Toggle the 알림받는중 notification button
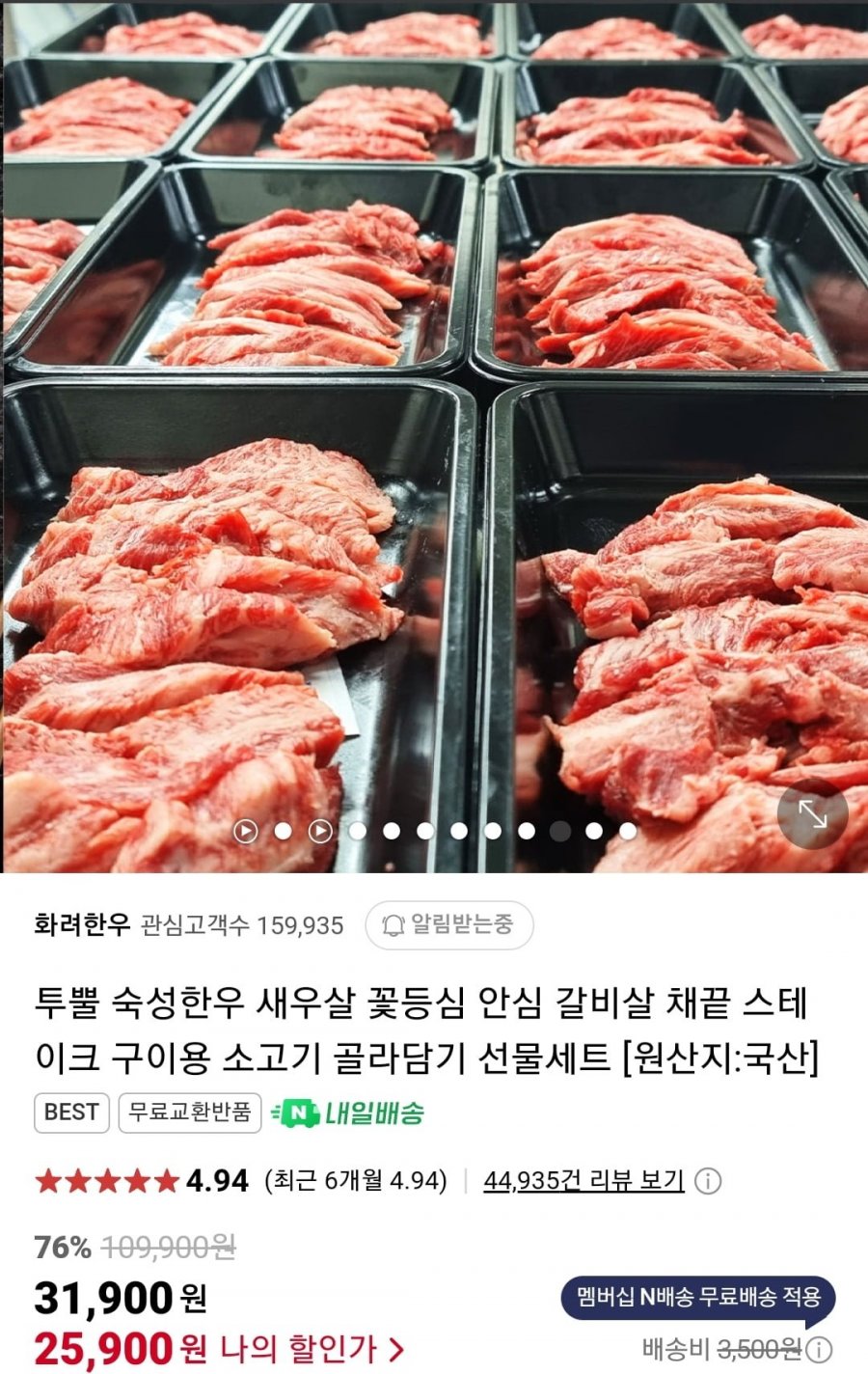The image size is (868, 1374). pos(448,925)
